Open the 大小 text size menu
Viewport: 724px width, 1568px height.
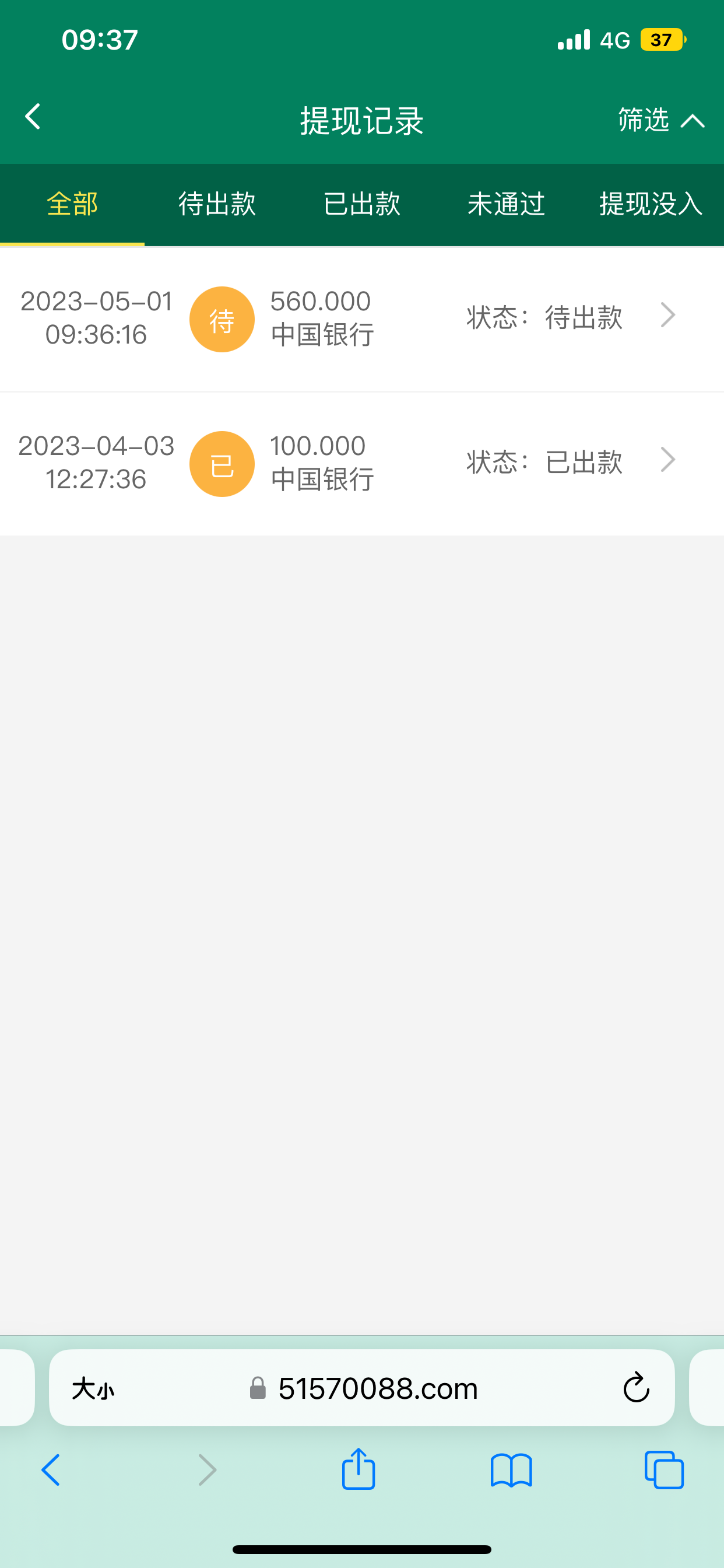coord(93,1389)
